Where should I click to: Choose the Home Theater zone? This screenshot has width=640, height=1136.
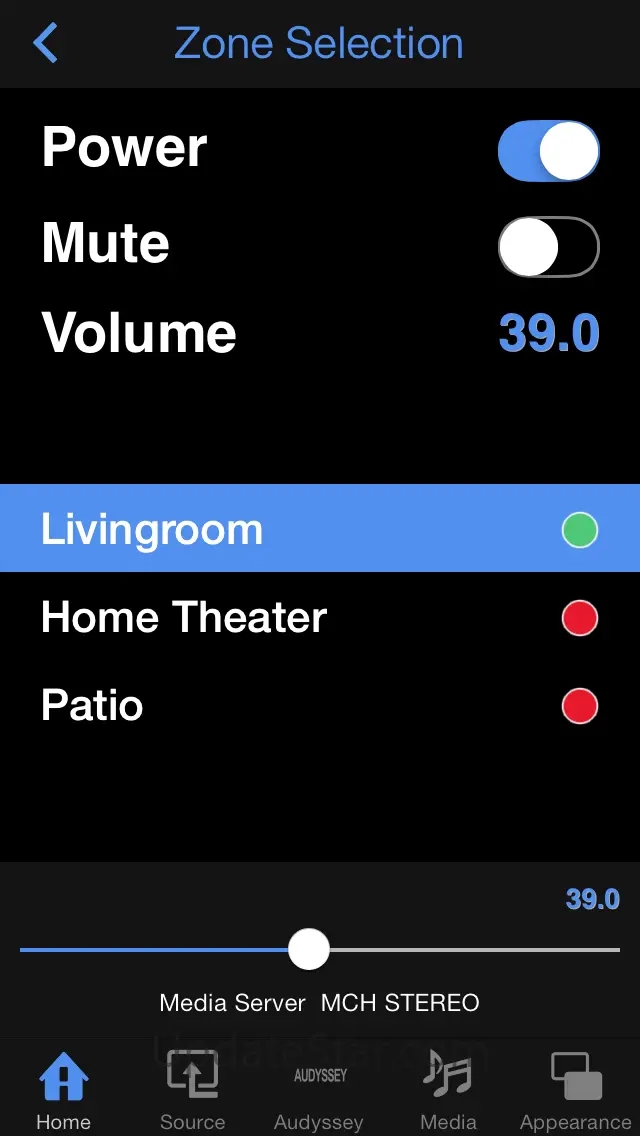pos(320,618)
